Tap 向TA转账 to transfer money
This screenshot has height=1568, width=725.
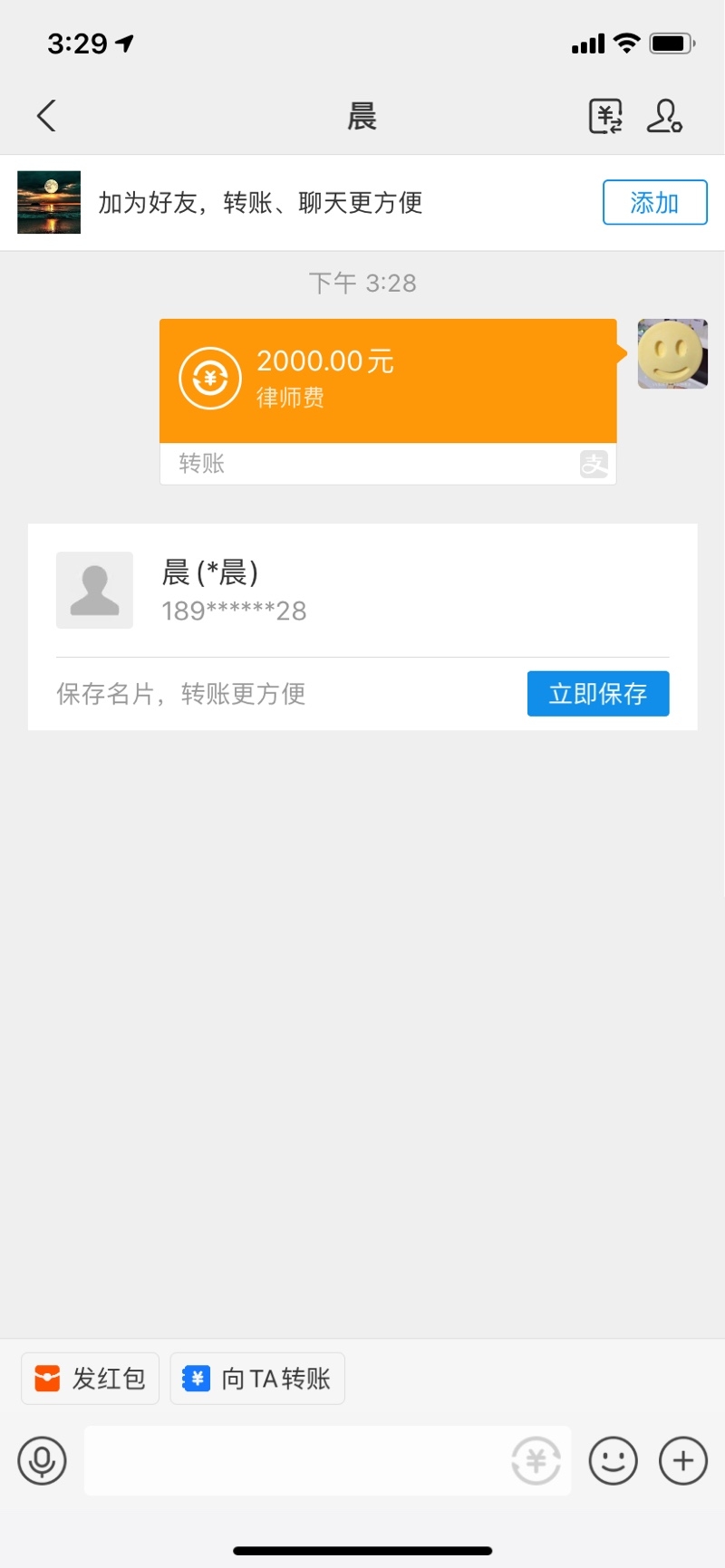click(x=257, y=1378)
